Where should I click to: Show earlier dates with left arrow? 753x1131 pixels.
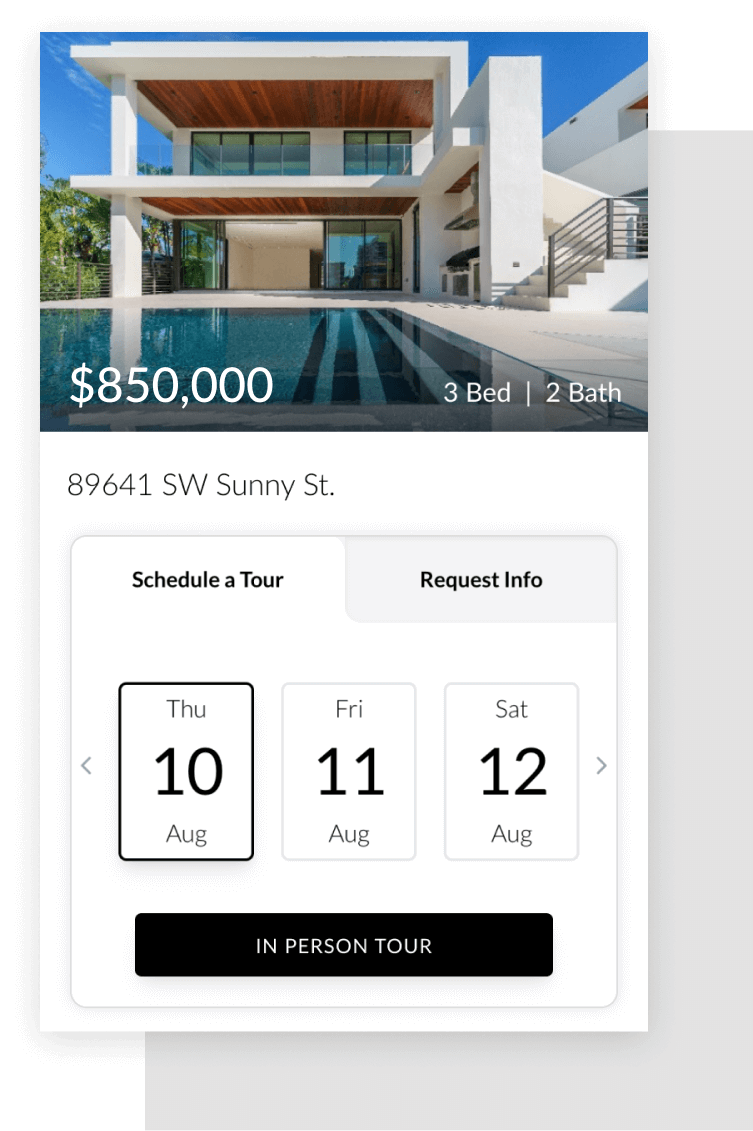86,766
